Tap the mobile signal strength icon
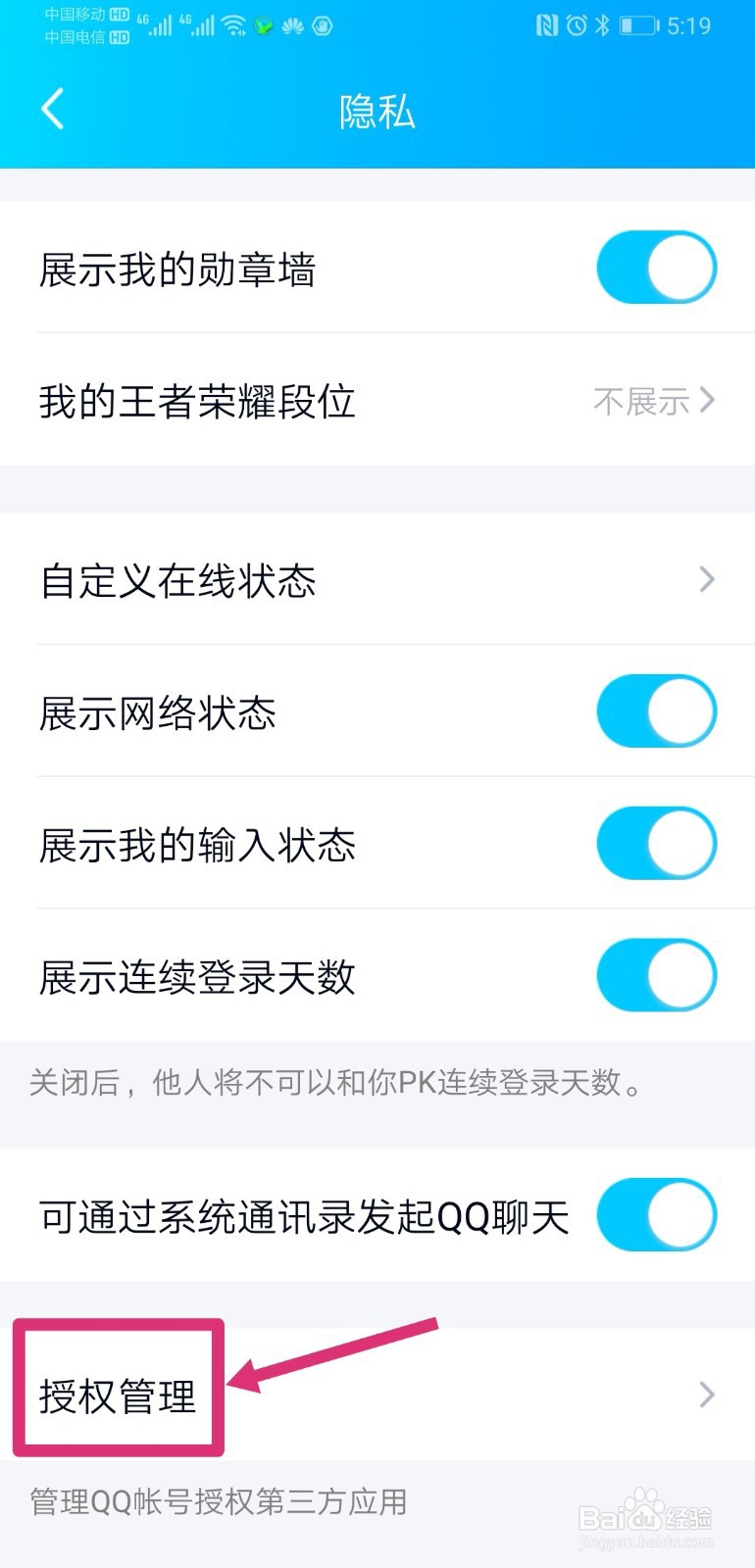This screenshot has height=1568, width=755. 161,29
